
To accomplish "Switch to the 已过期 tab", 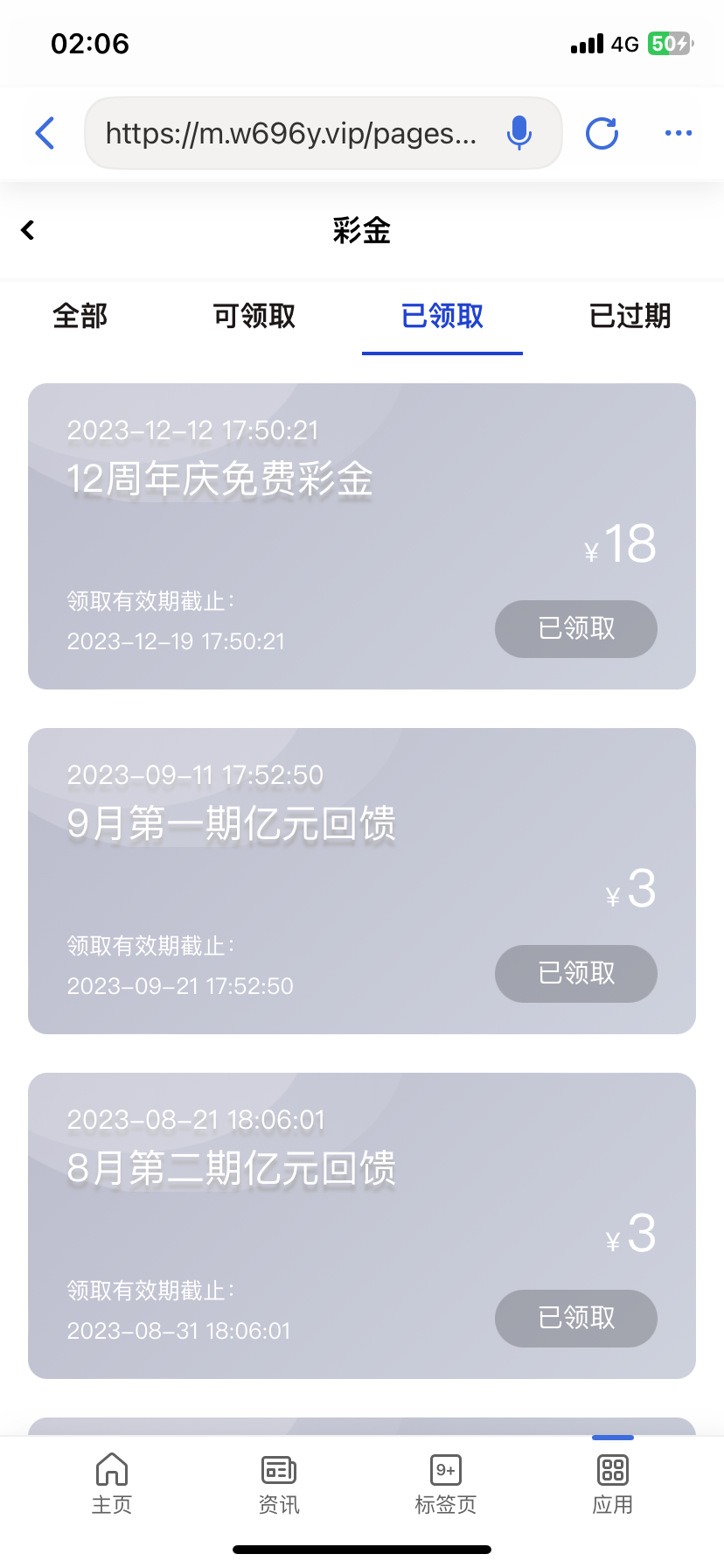I will coord(629,317).
